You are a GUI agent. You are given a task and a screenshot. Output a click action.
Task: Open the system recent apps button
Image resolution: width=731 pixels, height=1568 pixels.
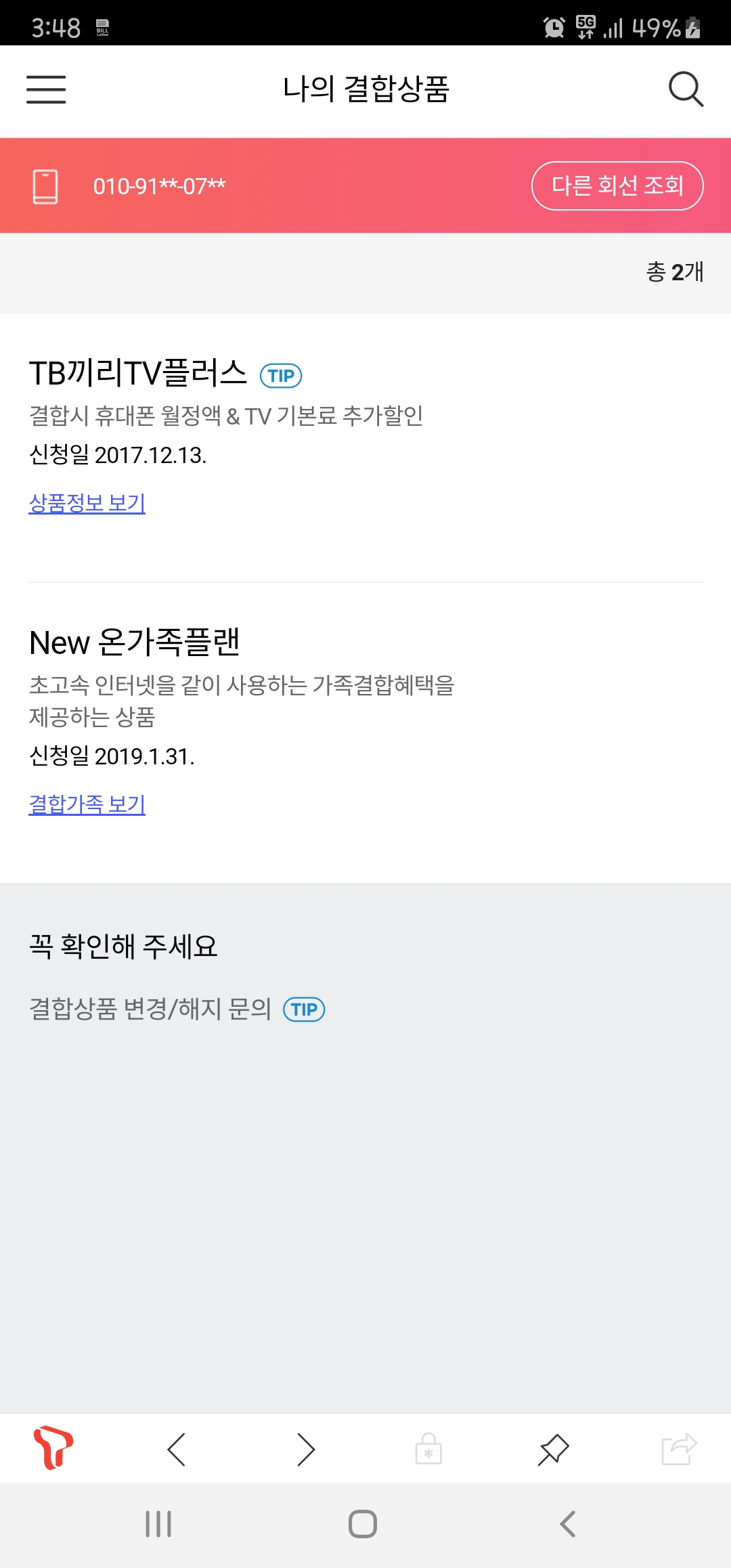click(x=158, y=1524)
